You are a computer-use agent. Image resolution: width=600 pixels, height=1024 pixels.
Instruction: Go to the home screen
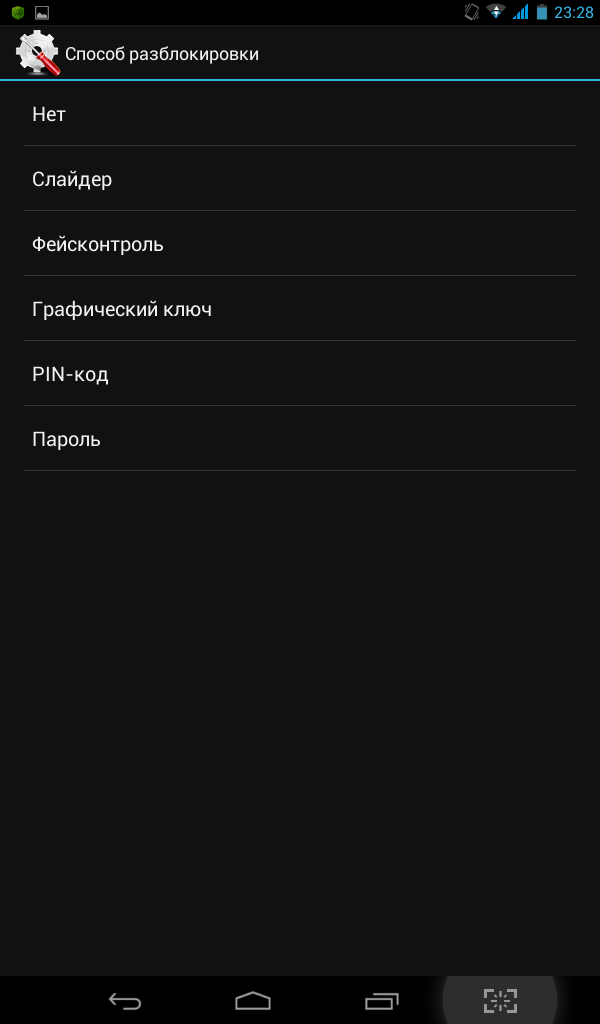click(x=253, y=1000)
